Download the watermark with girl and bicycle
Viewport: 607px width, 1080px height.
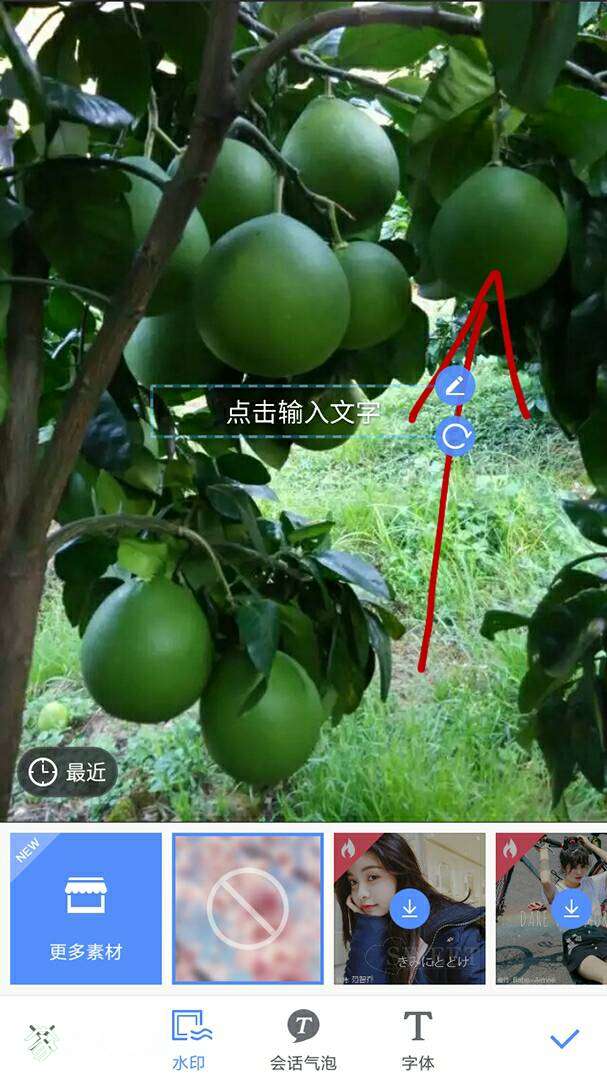570,908
